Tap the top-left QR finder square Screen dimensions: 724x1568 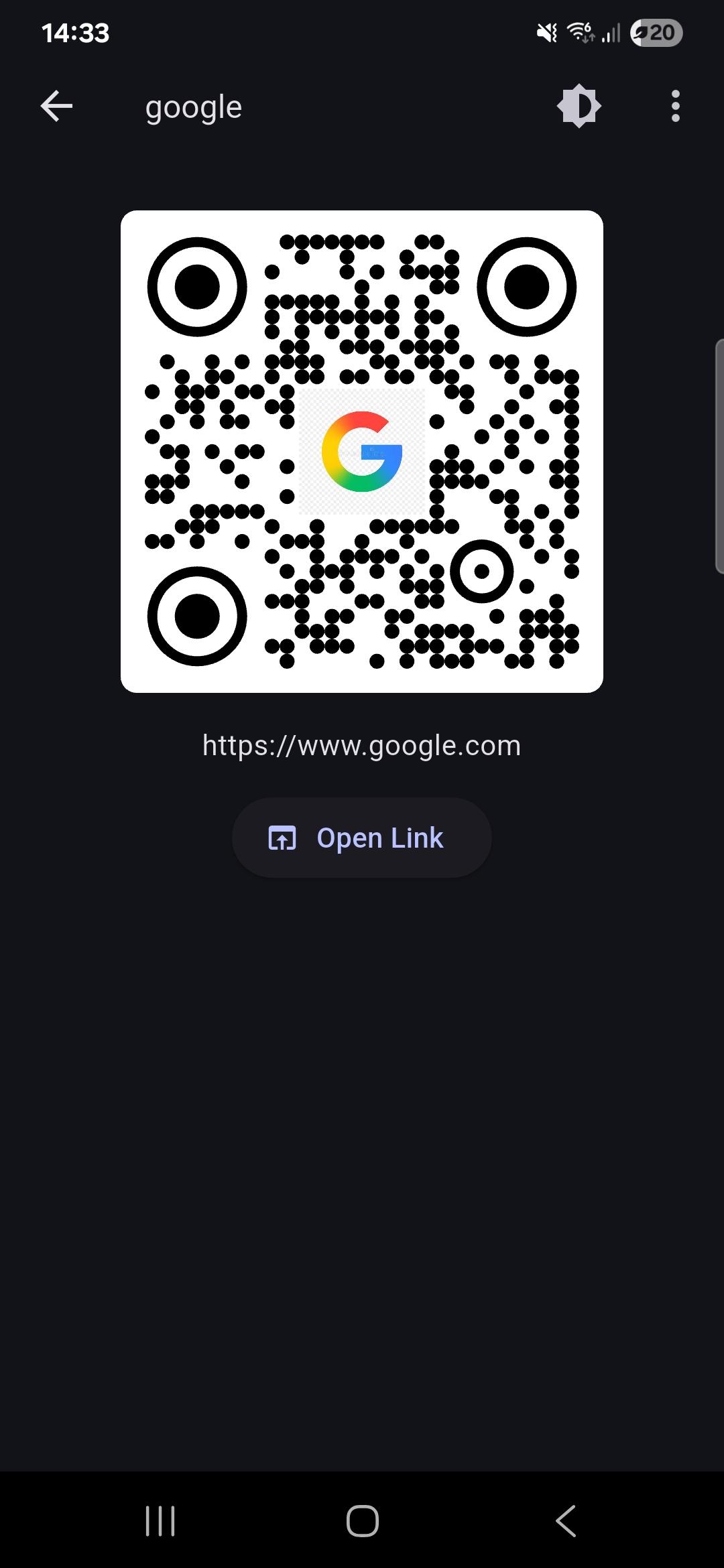(196, 285)
